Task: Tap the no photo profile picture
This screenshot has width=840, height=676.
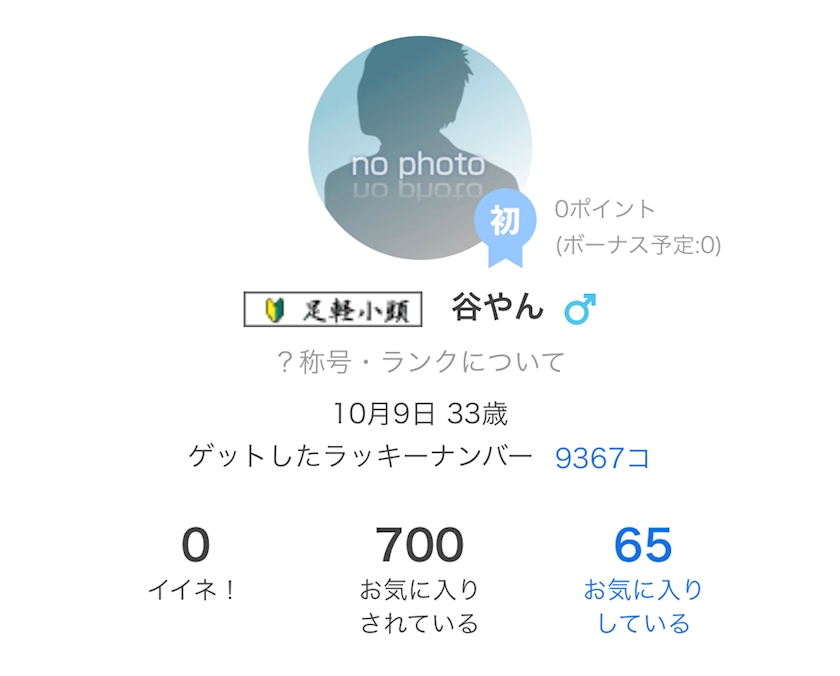Action: coord(421,148)
